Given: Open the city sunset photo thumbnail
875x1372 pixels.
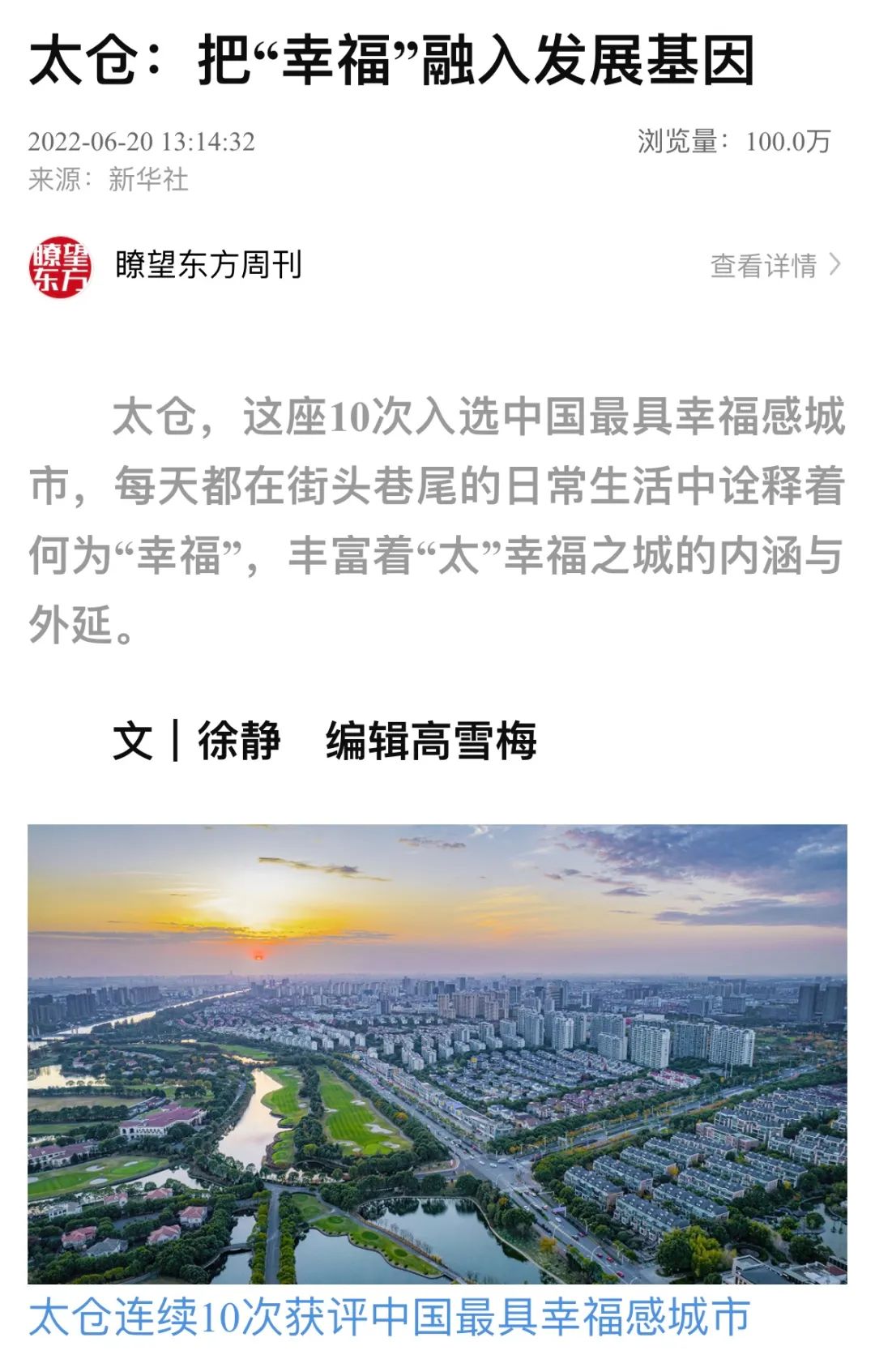Looking at the screenshot, I should pos(437,1054).
